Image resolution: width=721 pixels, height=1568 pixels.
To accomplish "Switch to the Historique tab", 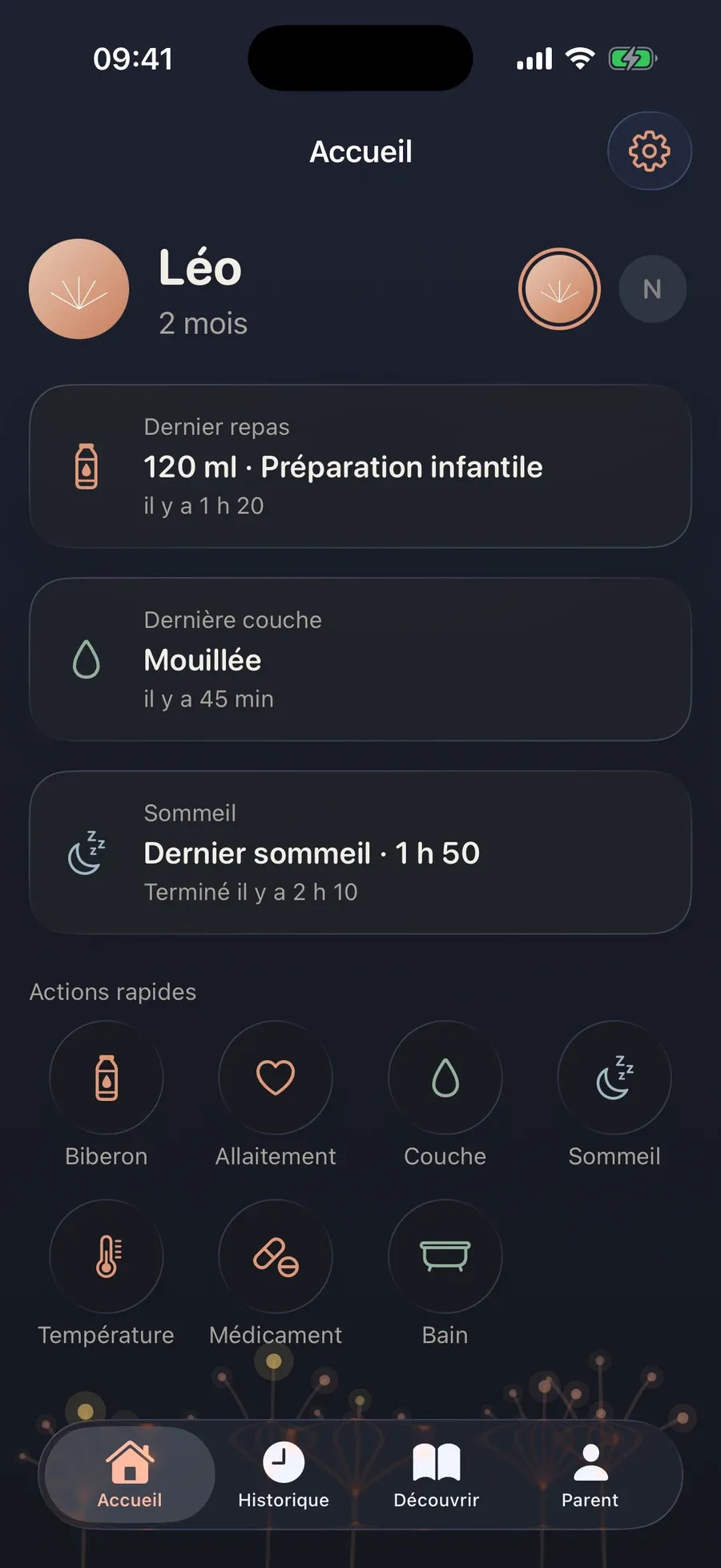I will coord(284,1474).
